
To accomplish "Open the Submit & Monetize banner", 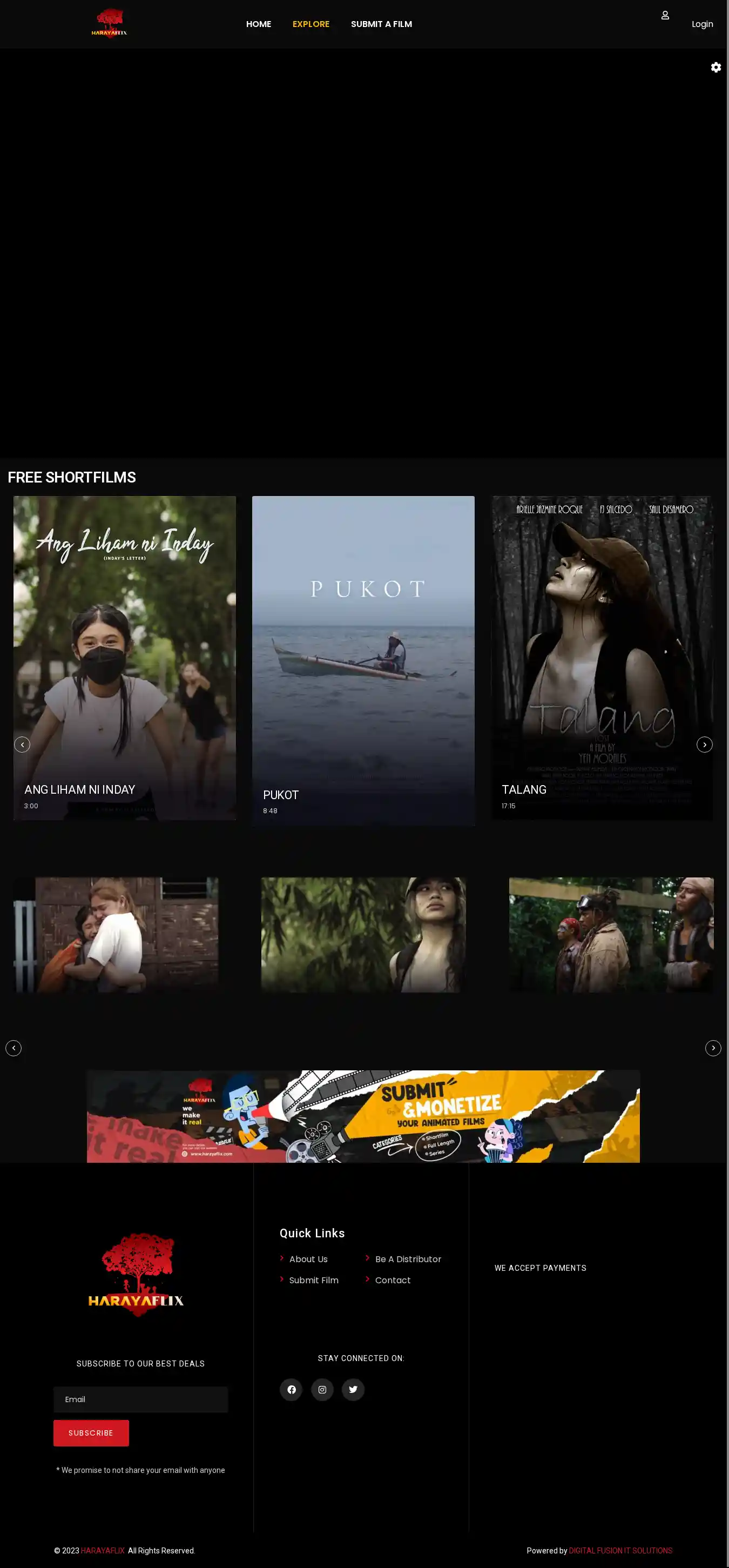I will click(x=363, y=1116).
